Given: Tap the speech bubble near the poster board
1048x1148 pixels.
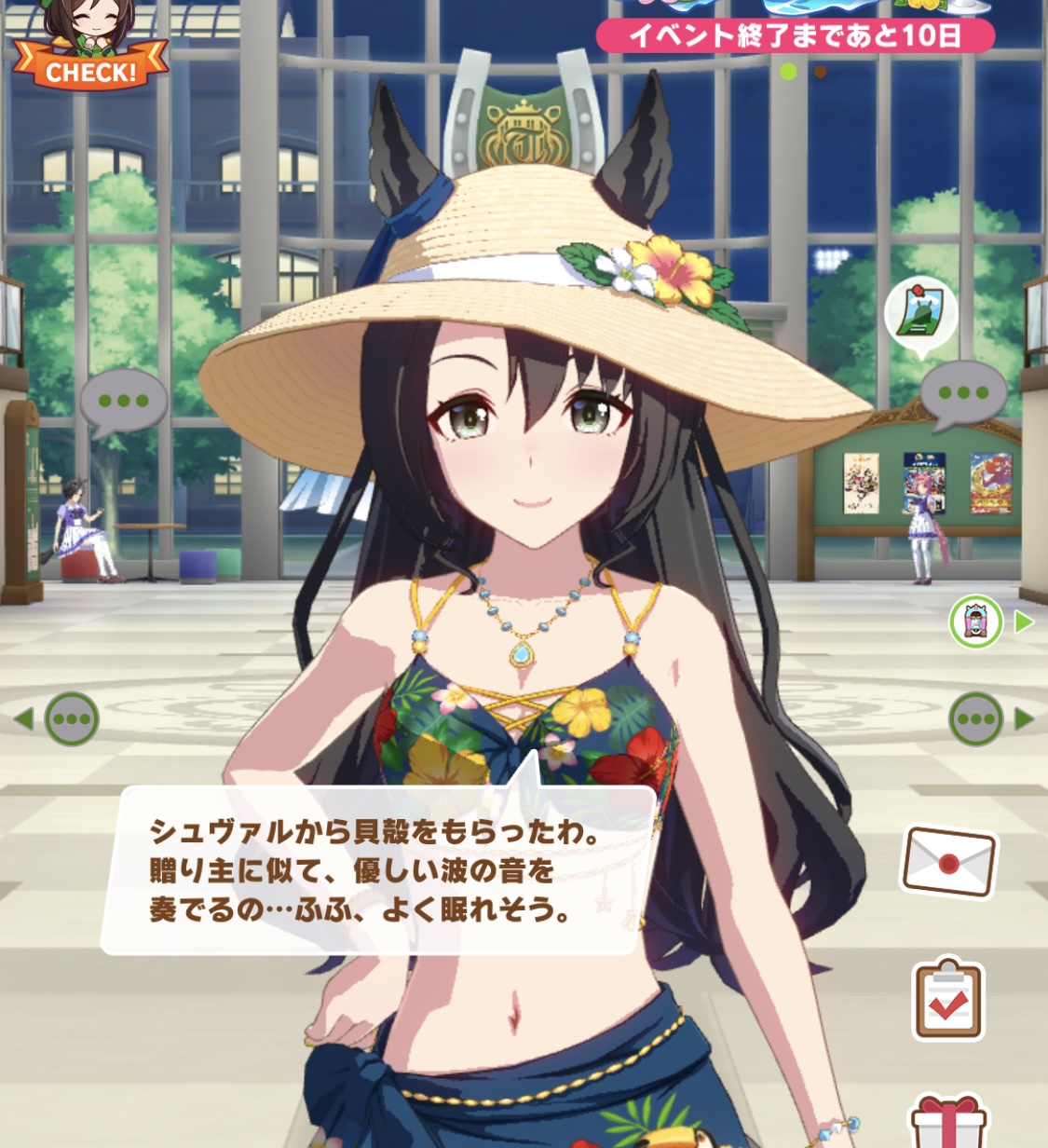Looking at the screenshot, I should pos(963,394).
